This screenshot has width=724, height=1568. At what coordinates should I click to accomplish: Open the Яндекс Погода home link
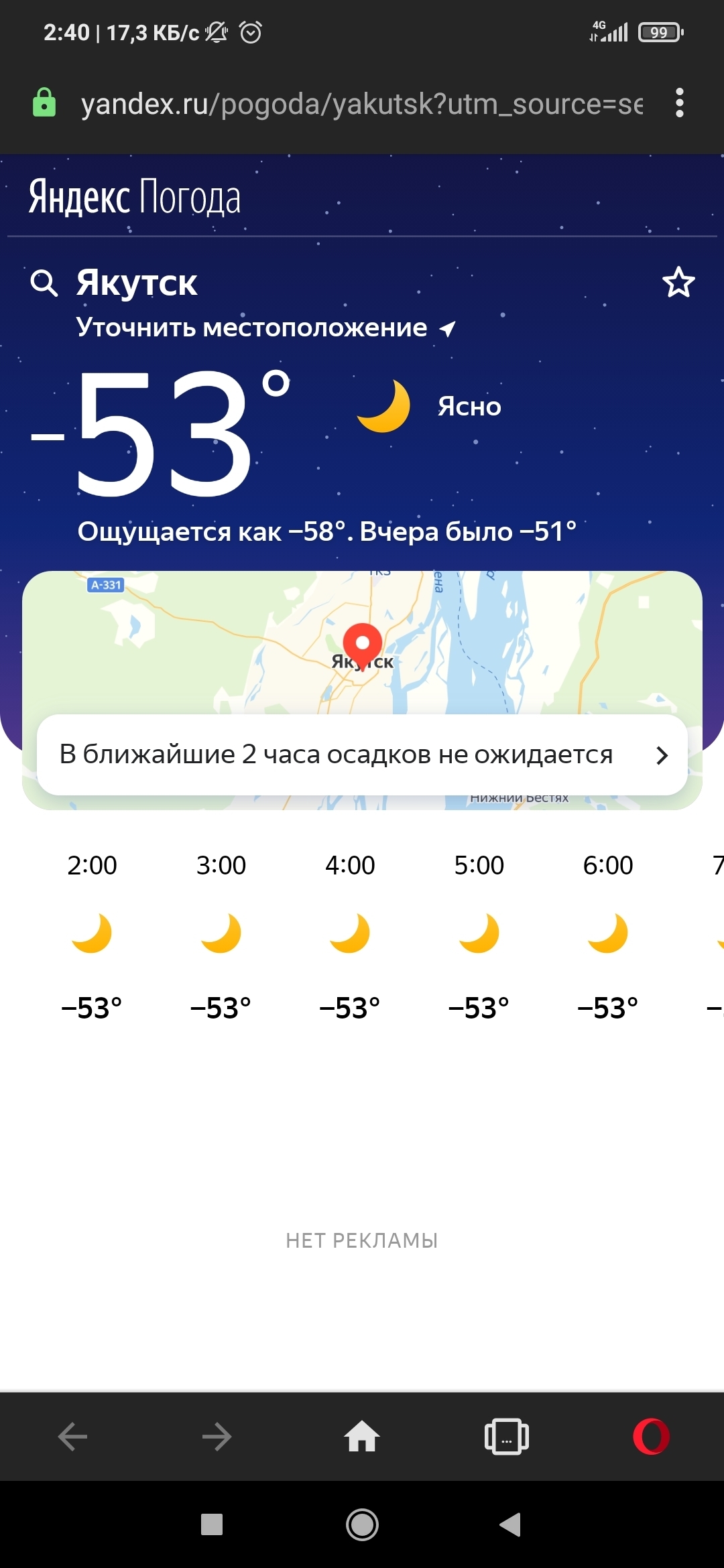pyautogui.click(x=134, y=198)
